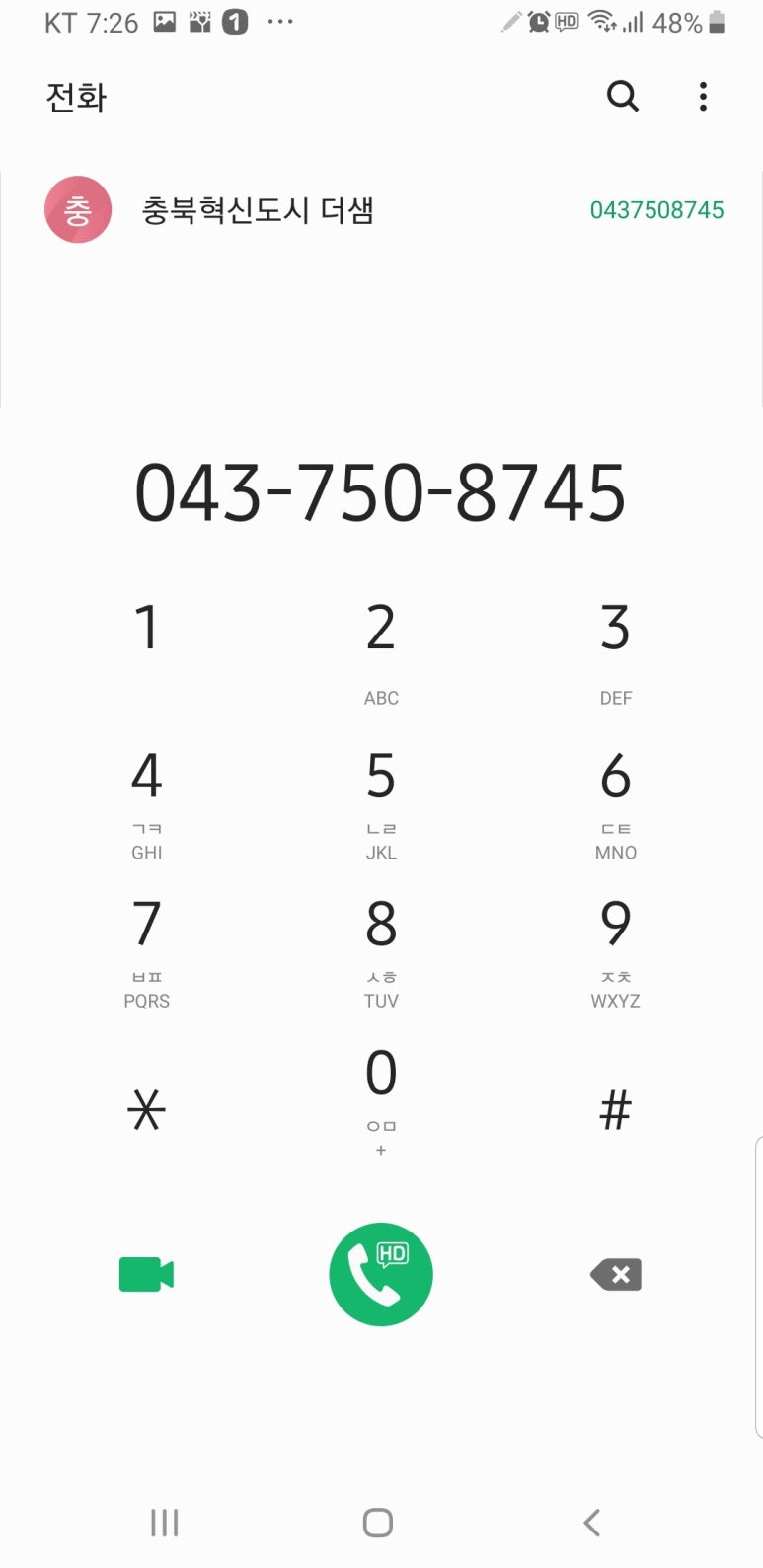Open the three-dot overflow menu

(x=703, y=97)
